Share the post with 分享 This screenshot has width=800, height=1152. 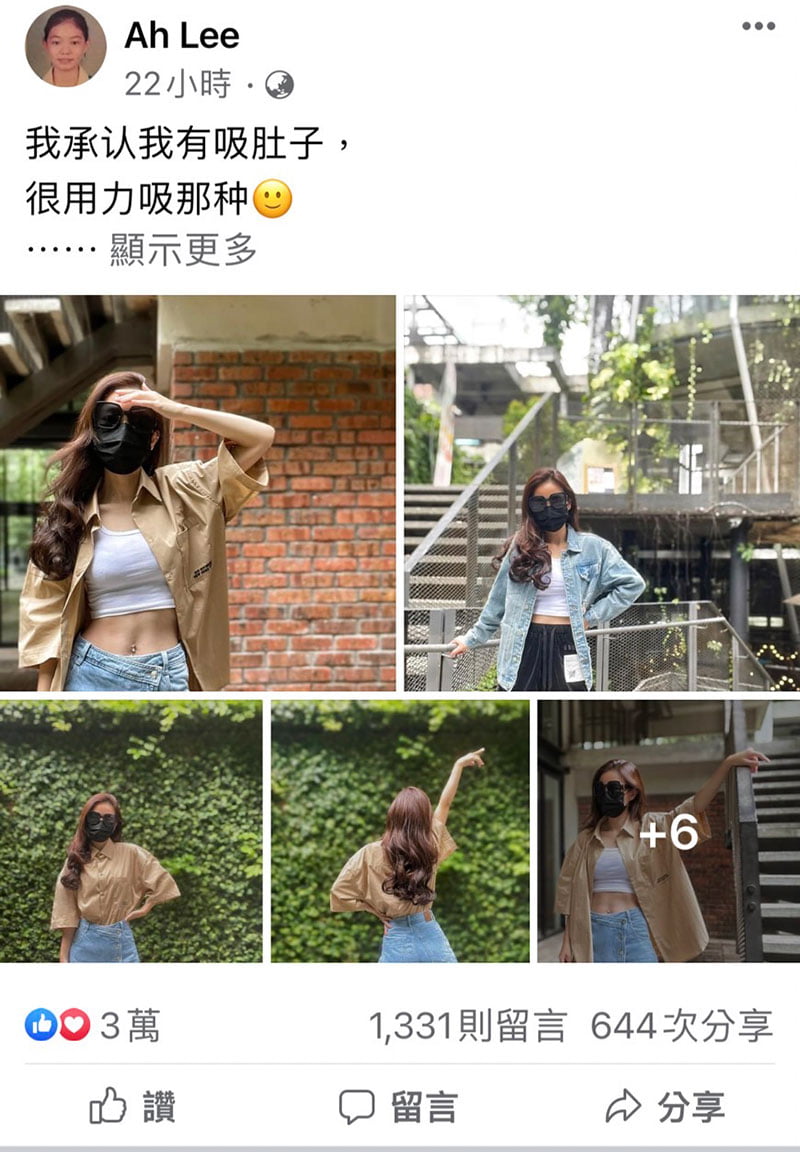click(665, 1107)
